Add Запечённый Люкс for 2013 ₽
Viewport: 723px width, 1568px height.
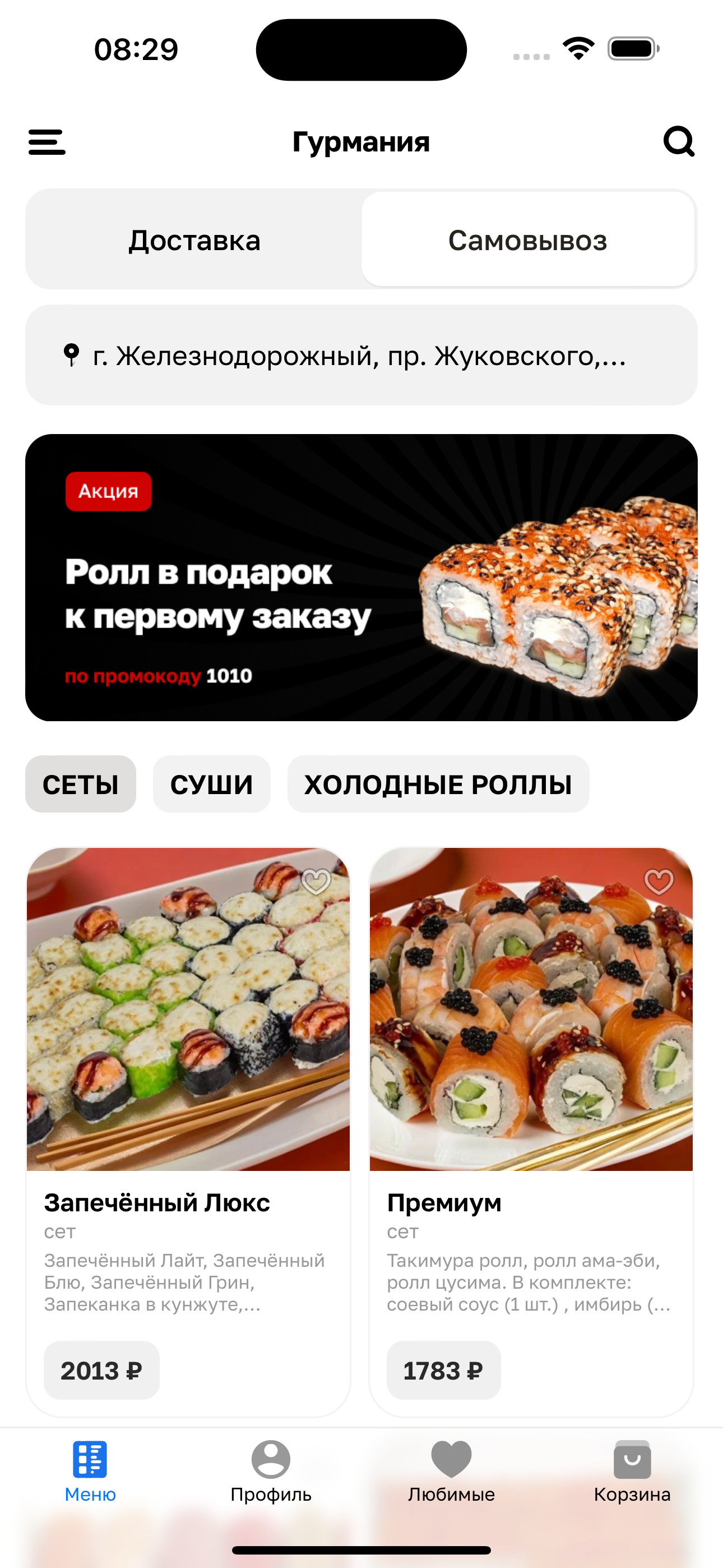101,1370
